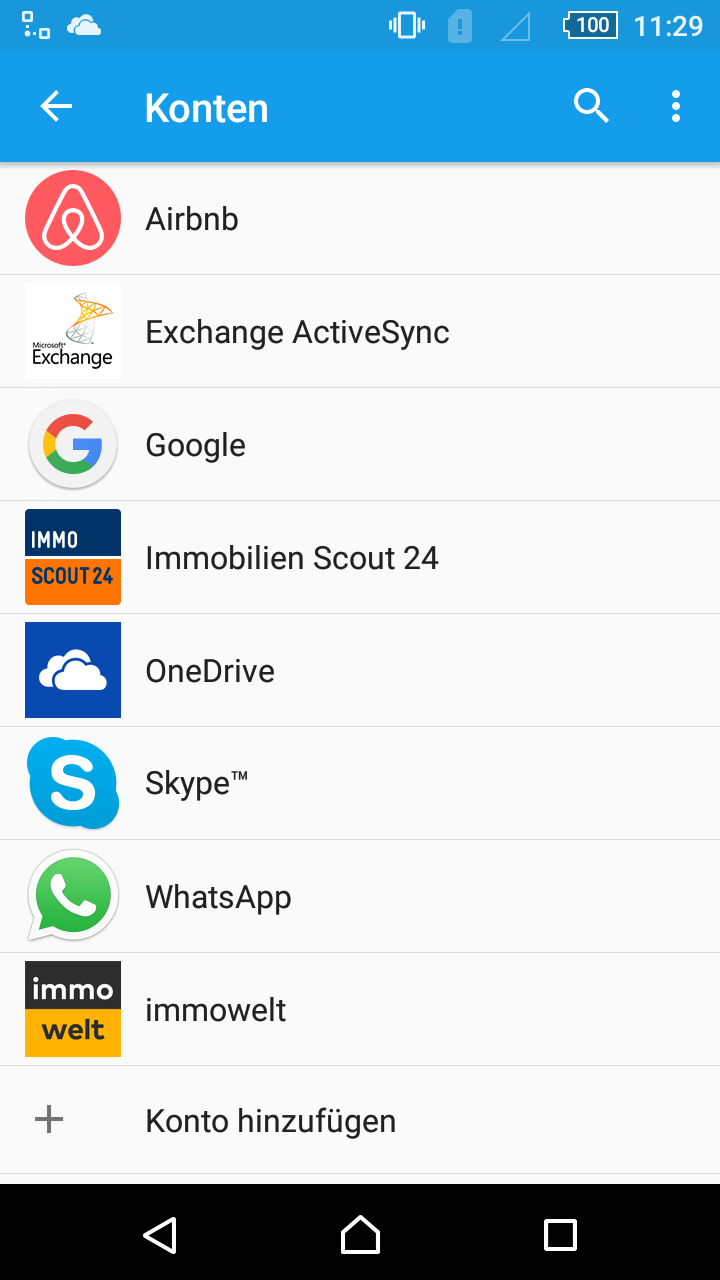Viewport: 720px width, 1280px height.
Task: Go to the home screen
Action: (360, 1235)
